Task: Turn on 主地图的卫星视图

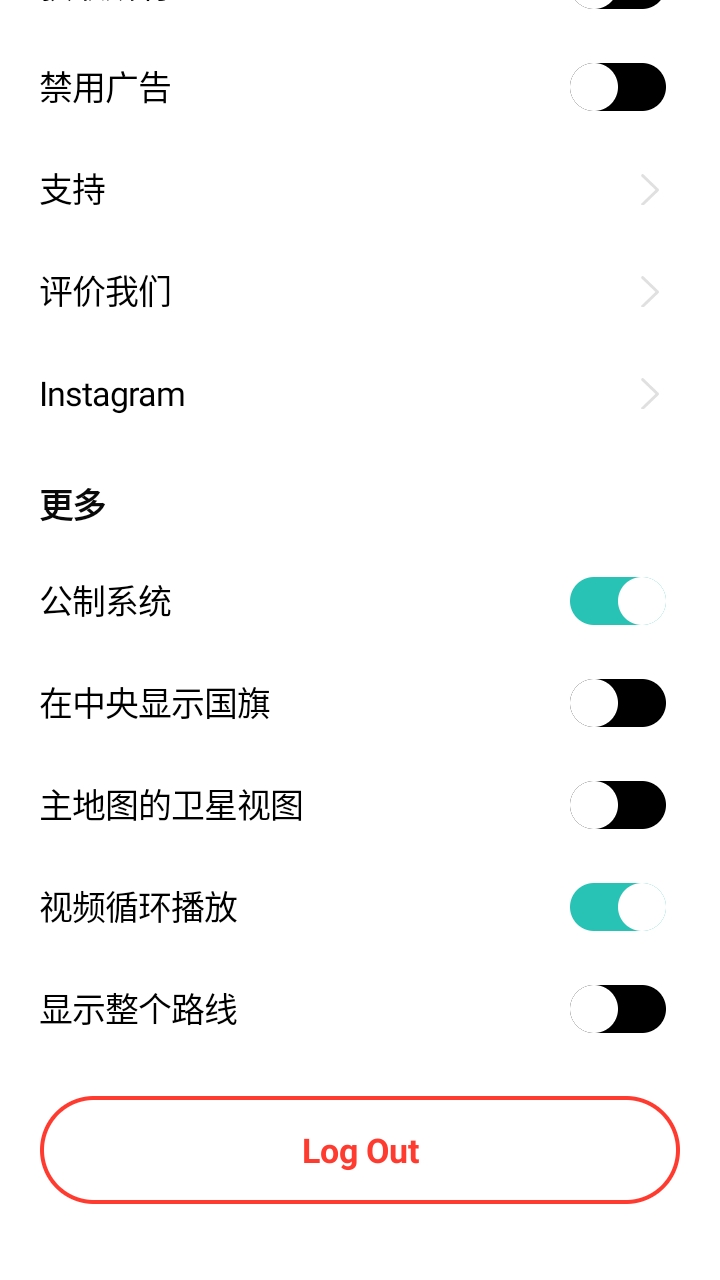Action: pyautogui.click(x=617, y=805)
